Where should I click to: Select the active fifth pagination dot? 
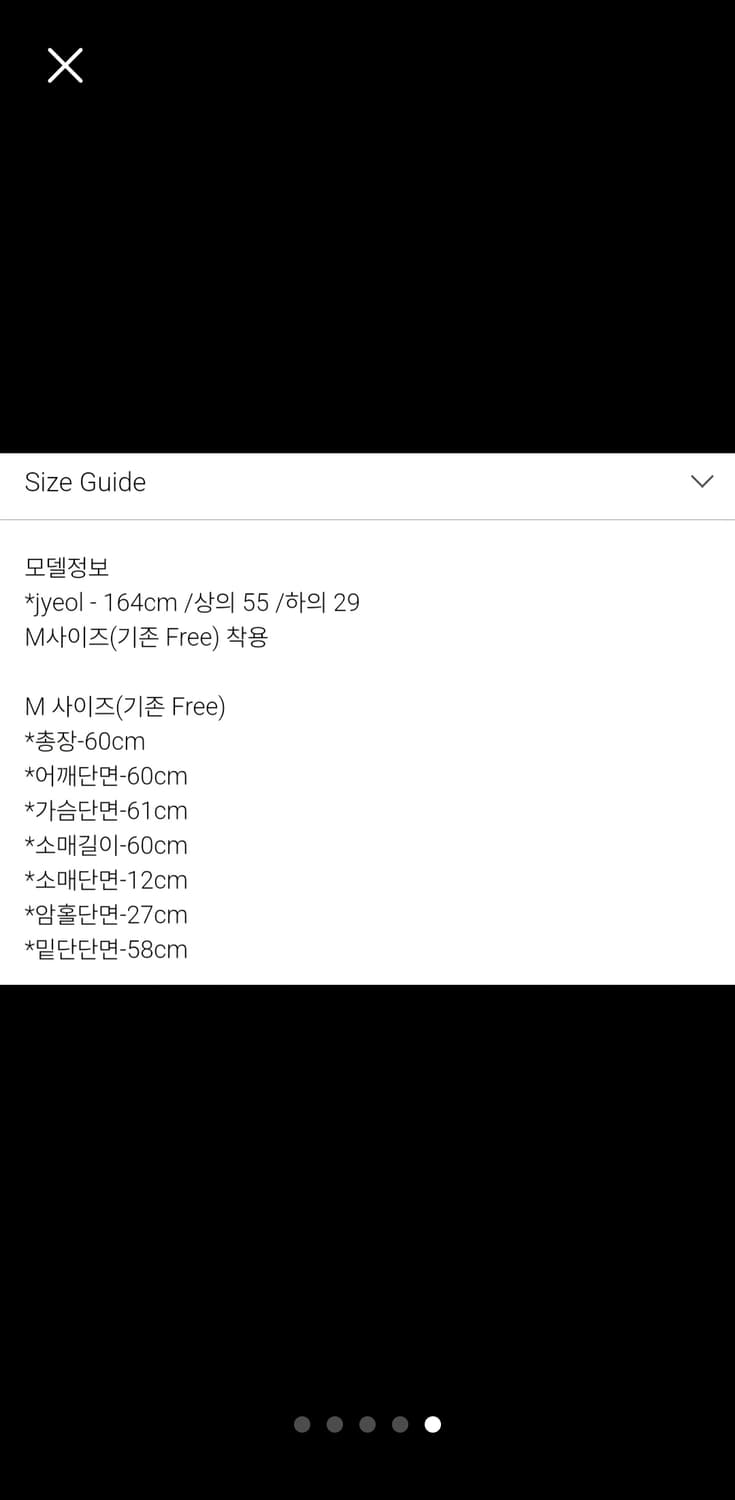pyautogui.click(x=433, y=1424)
